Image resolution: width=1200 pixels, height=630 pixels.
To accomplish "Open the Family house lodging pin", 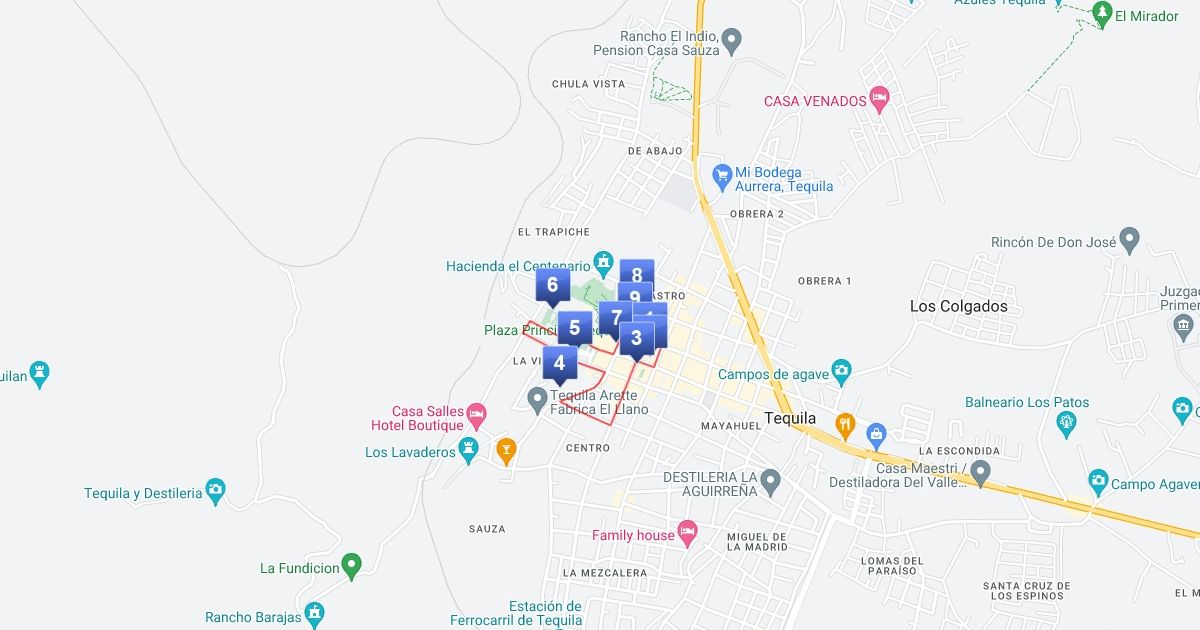I will (x=687, y=533).
